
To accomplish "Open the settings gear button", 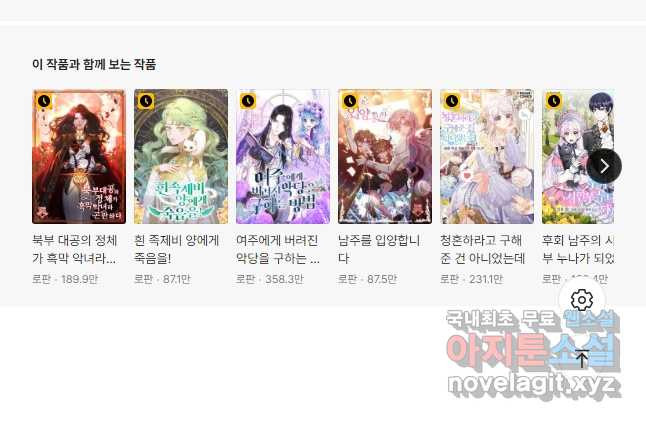I will click(x=582, y=300).
